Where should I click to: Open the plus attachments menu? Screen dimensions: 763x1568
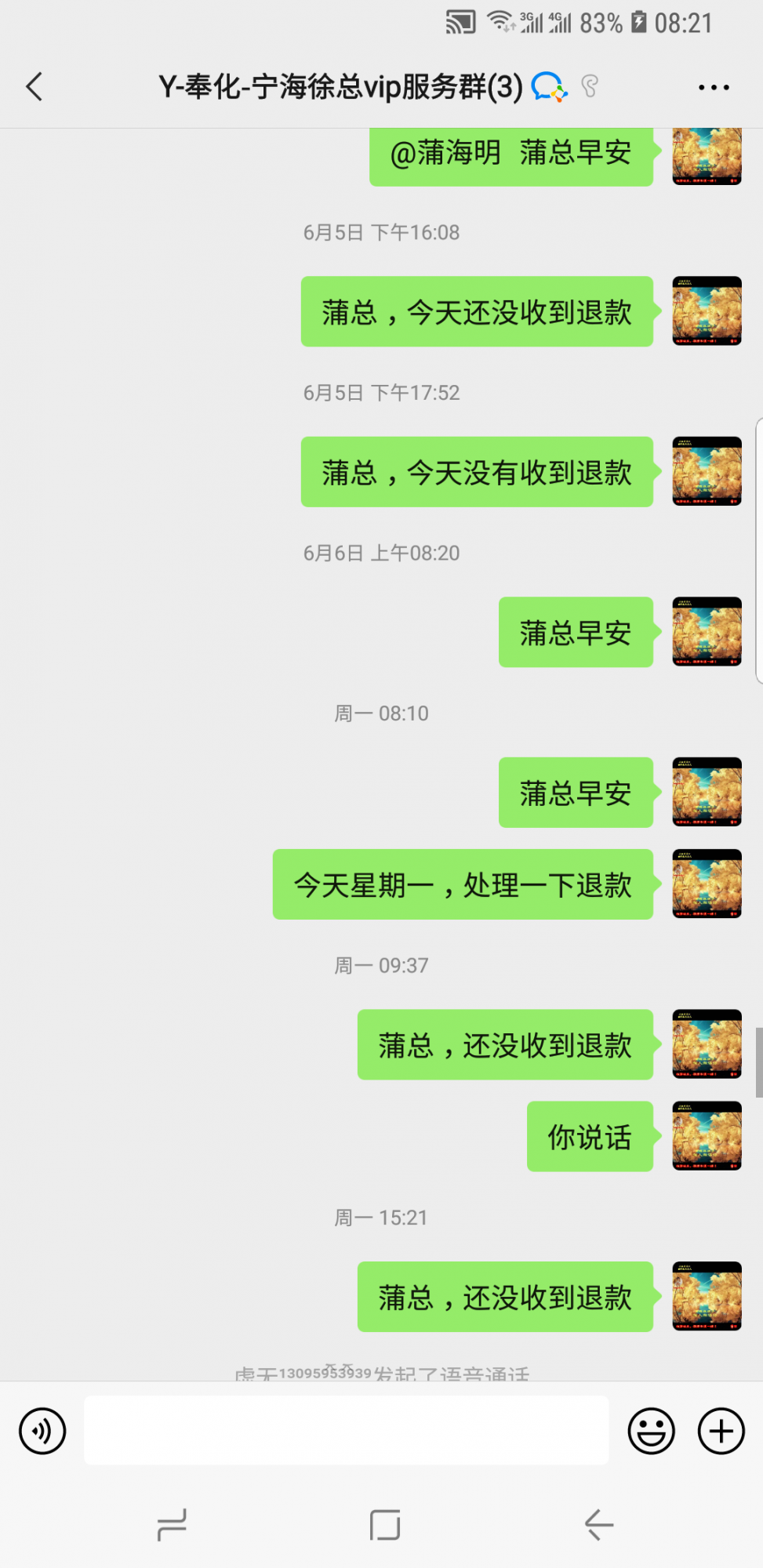[x=721, y=1431]
